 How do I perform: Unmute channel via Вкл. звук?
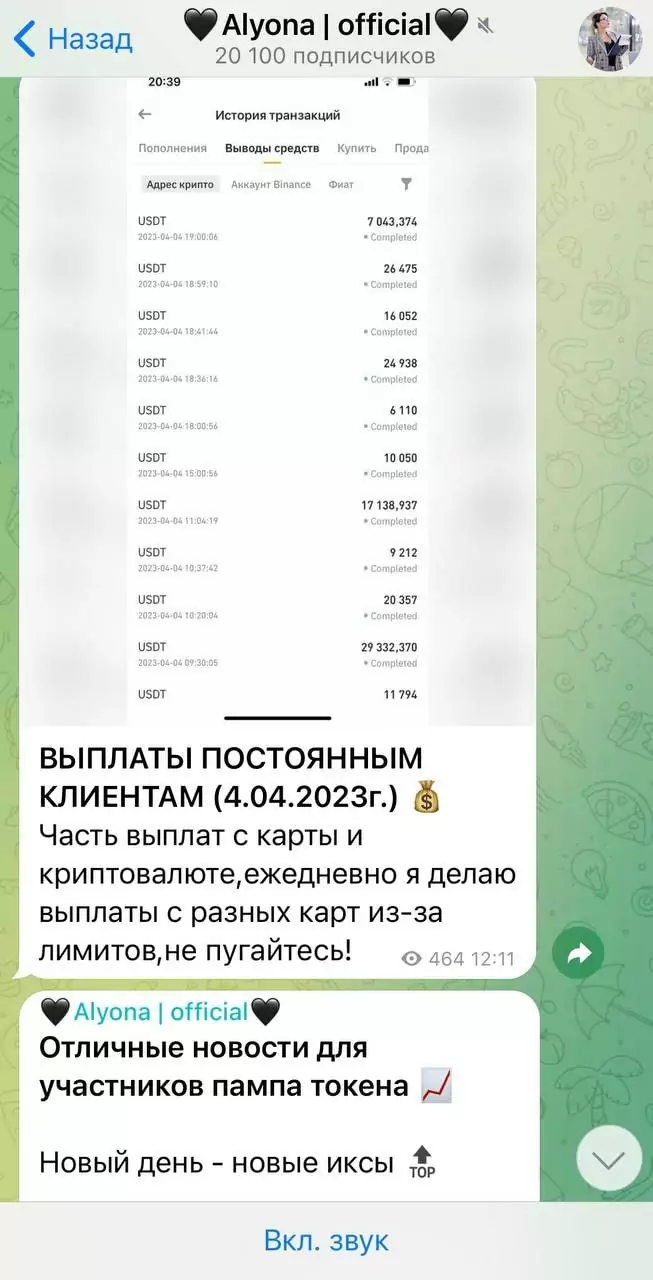326,1241
